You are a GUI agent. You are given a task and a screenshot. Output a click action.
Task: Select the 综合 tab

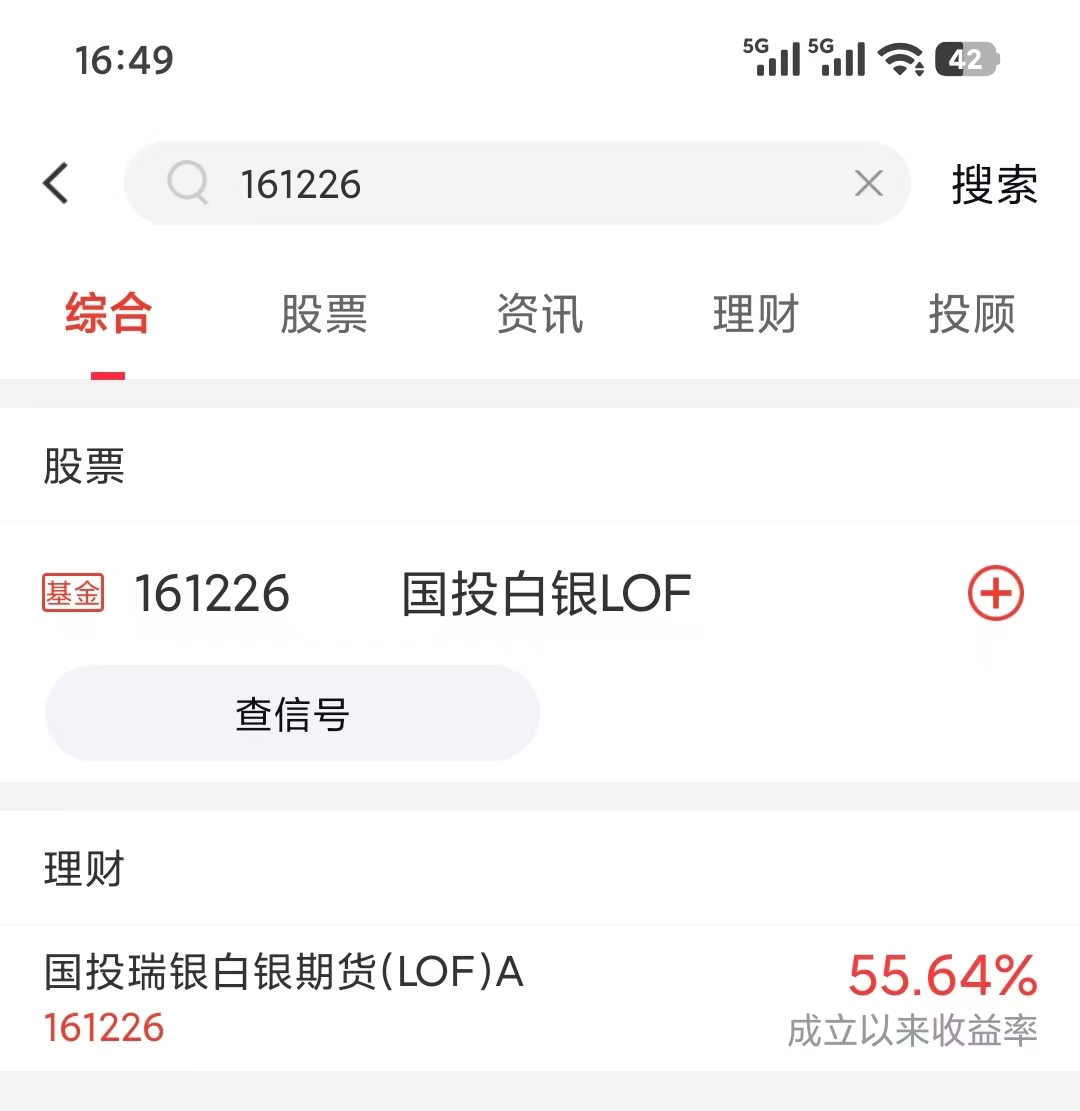pyautogui.click(x=108, y=314)
